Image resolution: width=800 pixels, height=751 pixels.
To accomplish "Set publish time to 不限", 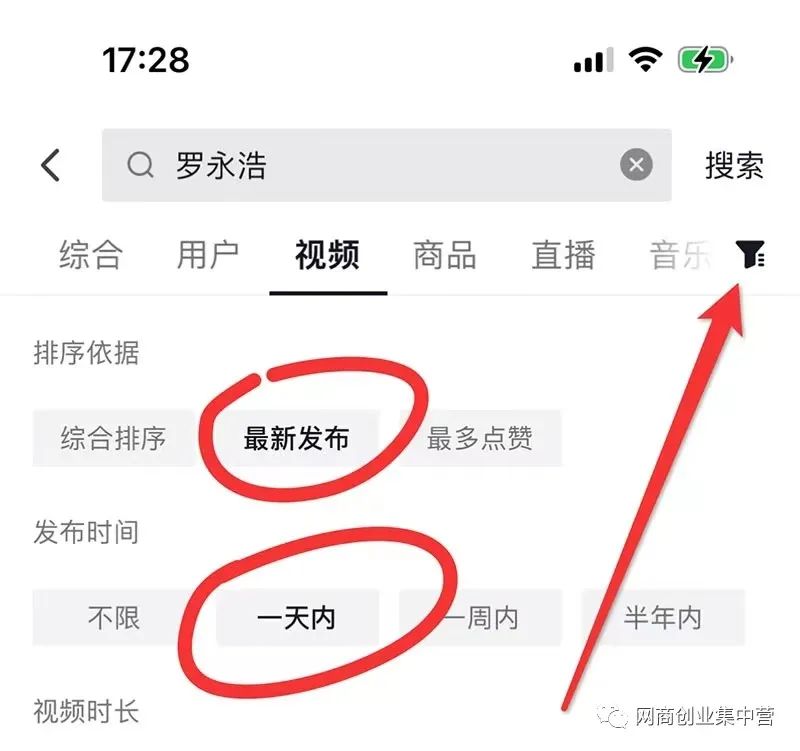I will [x=113, y=618].
